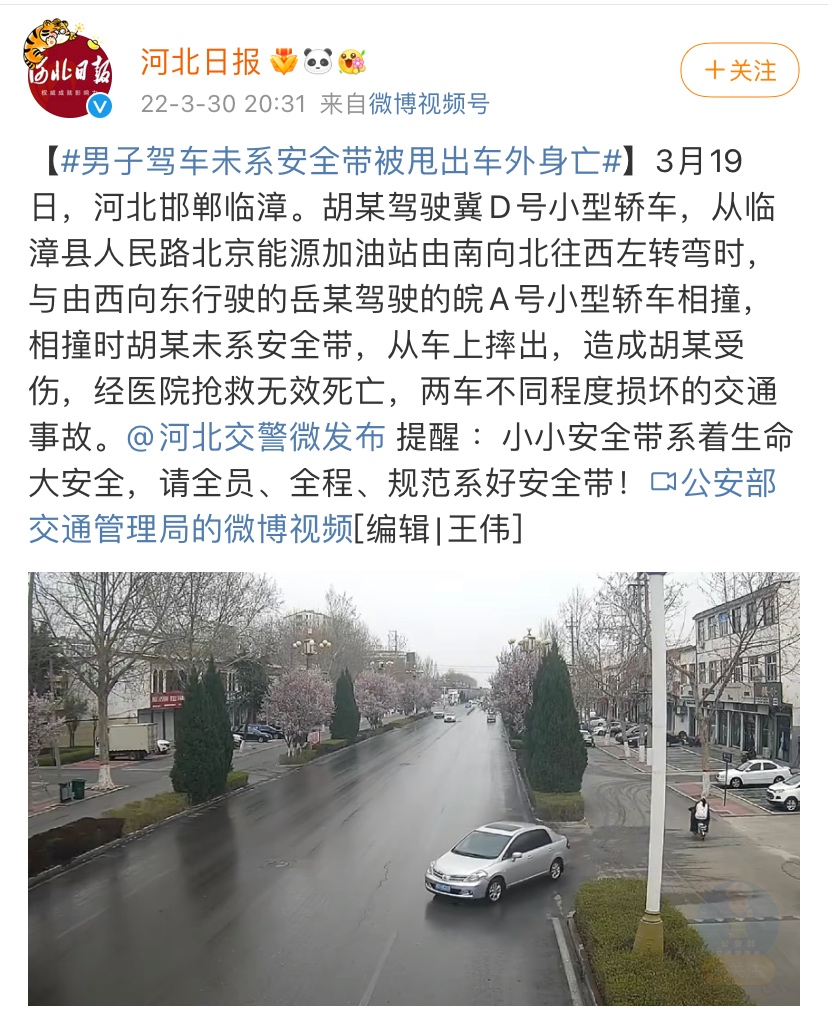Open 公安部交通管理局的微博视频 link

(190, 529)
